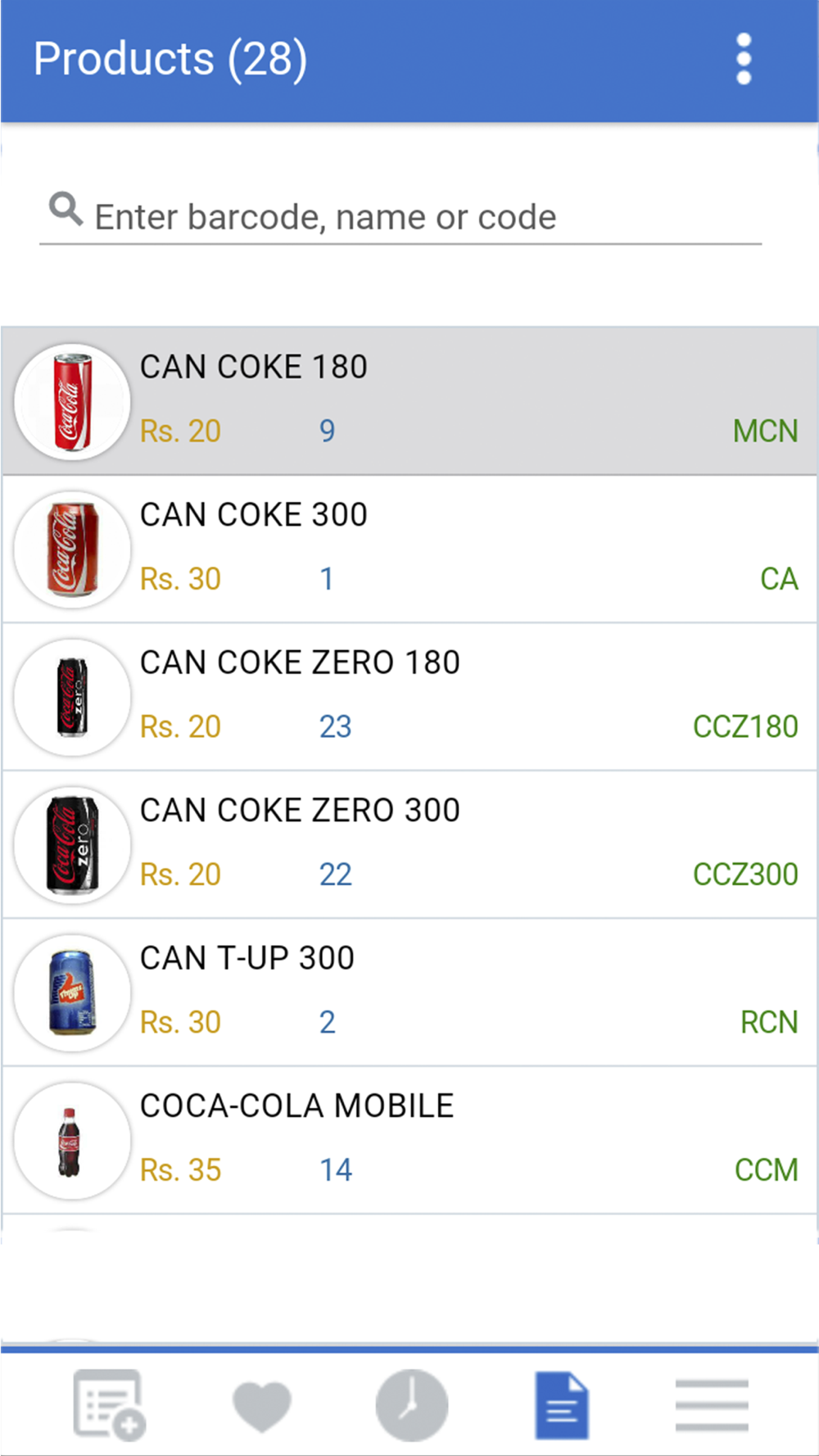Screen dimensions: 819x1456
Task: Open CAN COKE ZERO 180 item
Action: pyautogui.click(x=409, y=696)
